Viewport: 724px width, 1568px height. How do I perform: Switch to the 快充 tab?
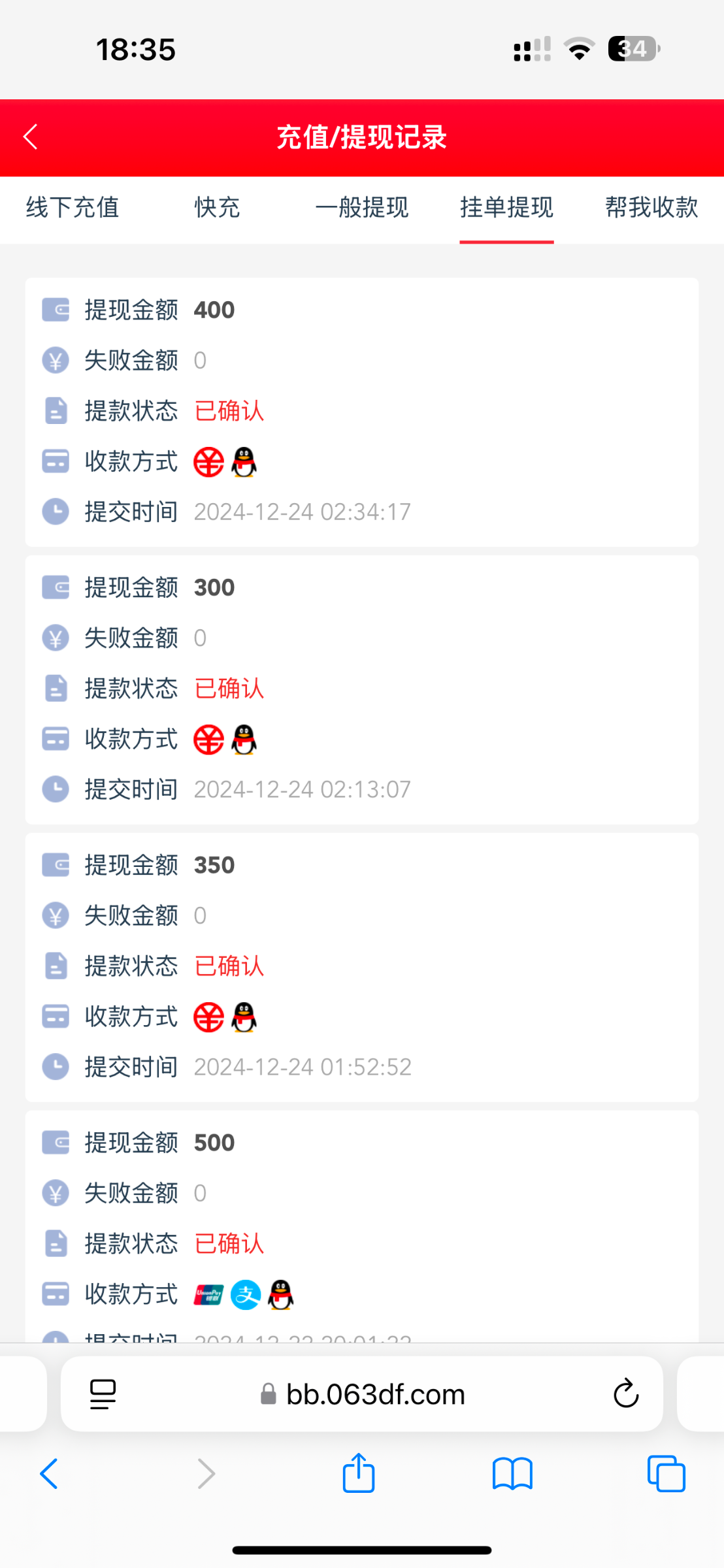click(217, 208)
